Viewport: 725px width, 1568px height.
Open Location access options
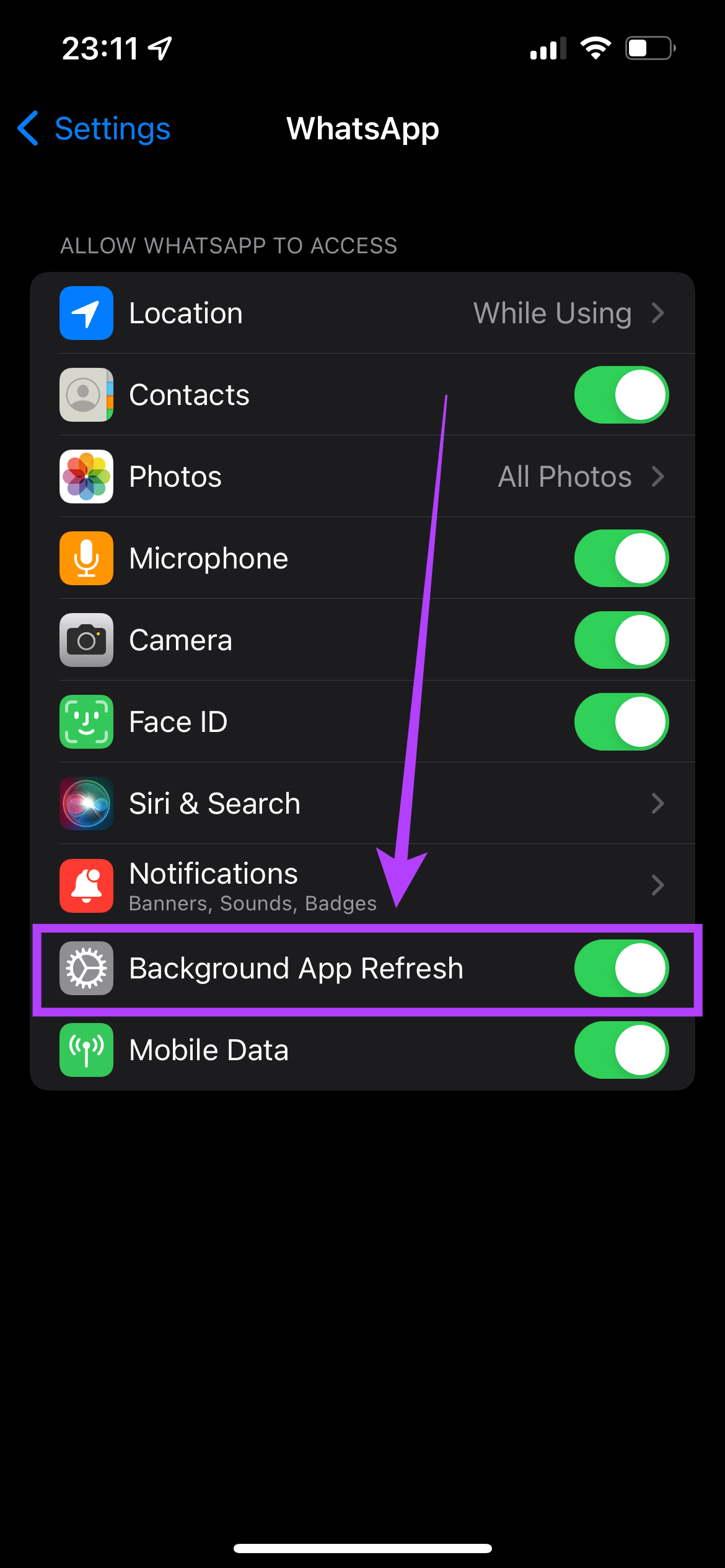pos(362,313)
